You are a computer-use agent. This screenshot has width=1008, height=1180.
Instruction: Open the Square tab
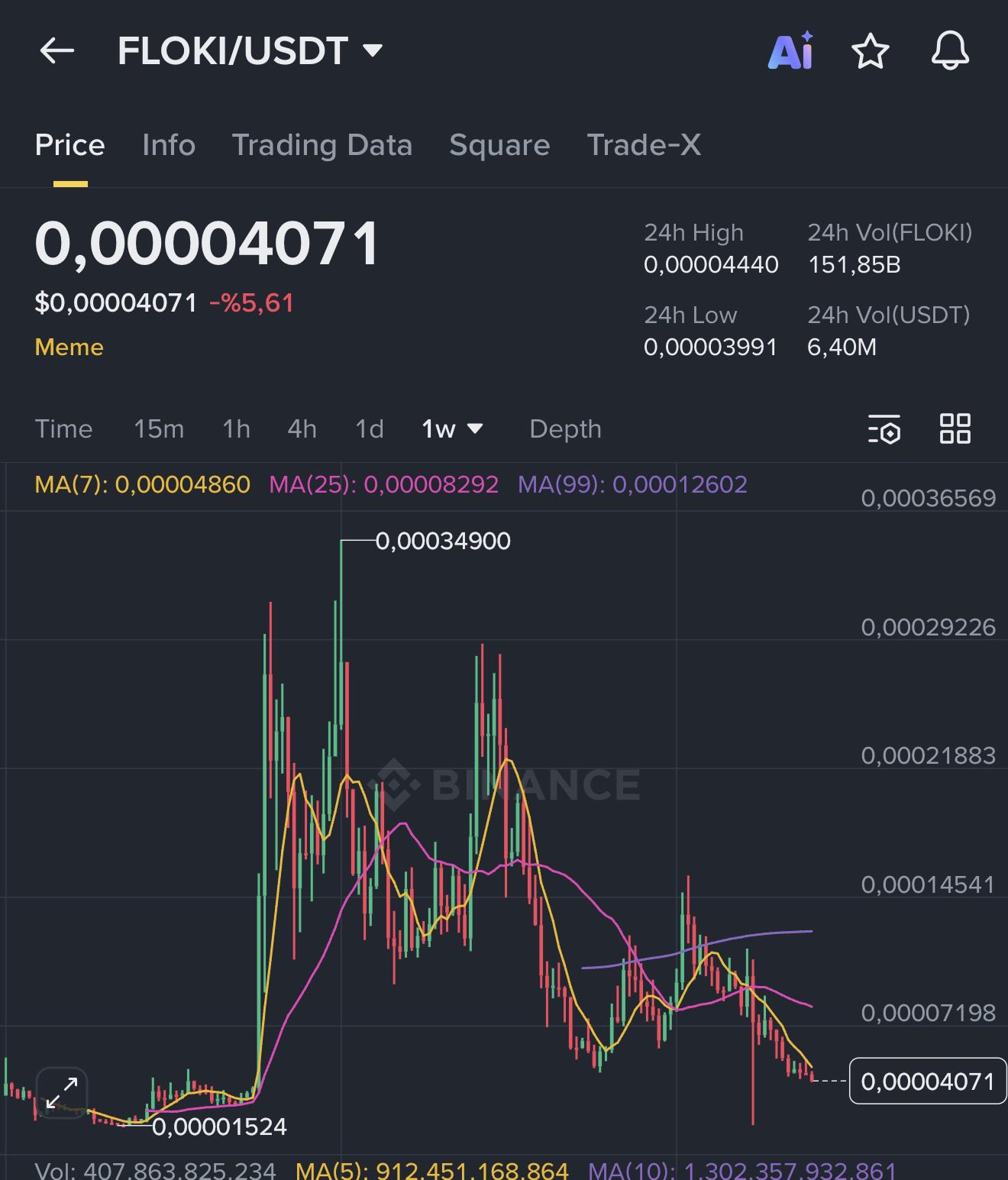499,145
